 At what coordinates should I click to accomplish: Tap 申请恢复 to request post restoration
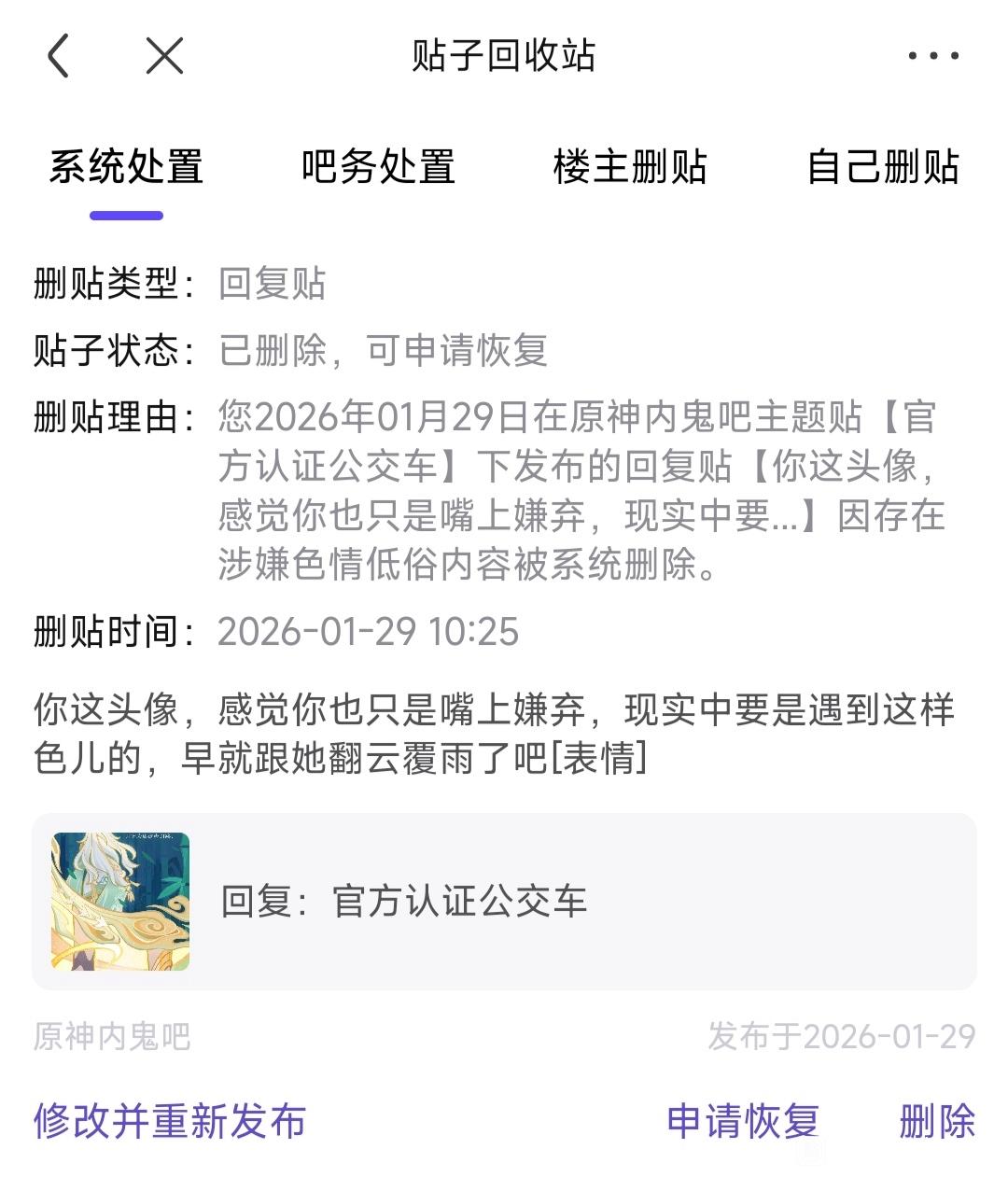pos(743,1121)
